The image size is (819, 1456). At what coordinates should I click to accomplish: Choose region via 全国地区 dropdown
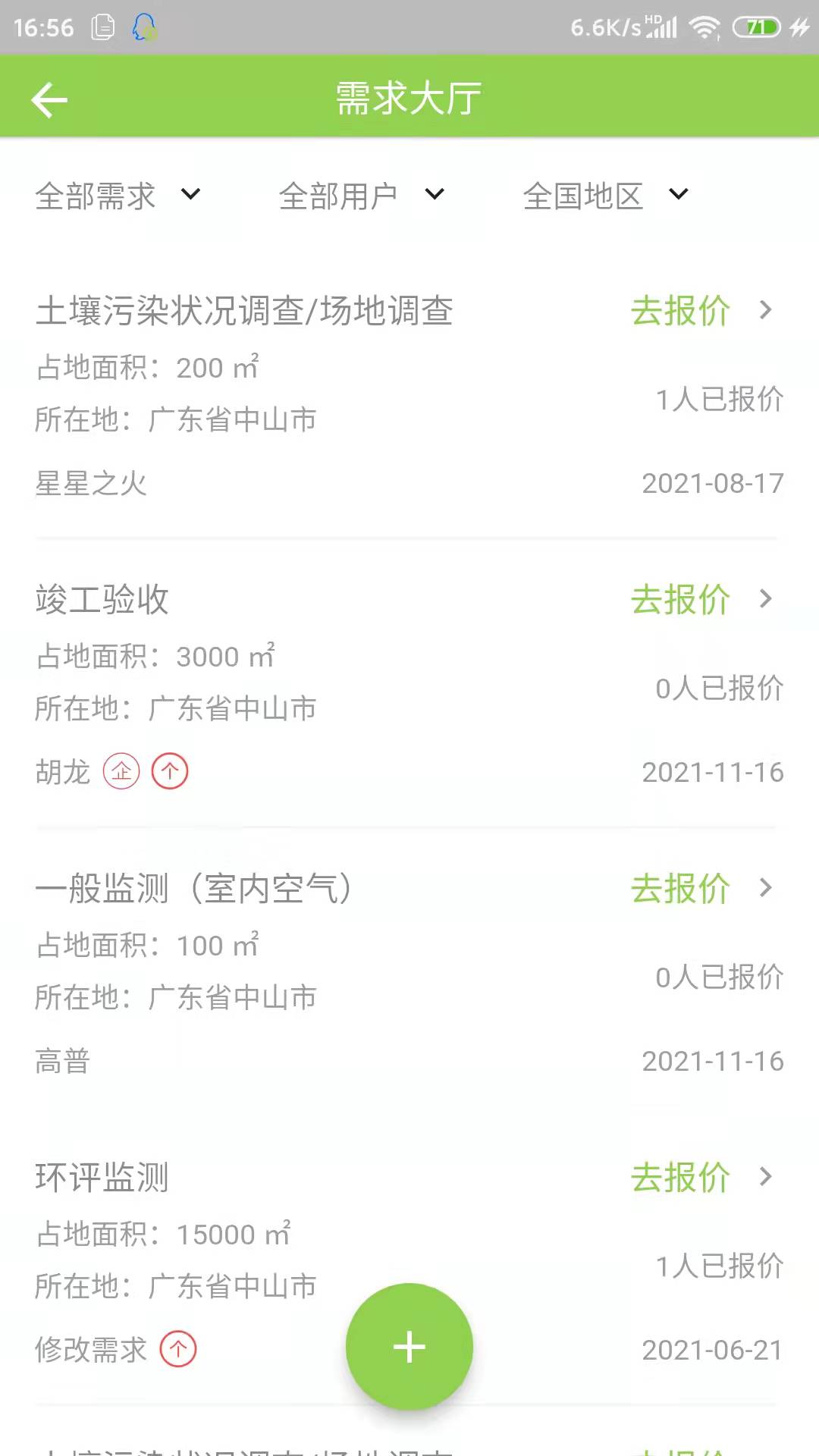605,196
